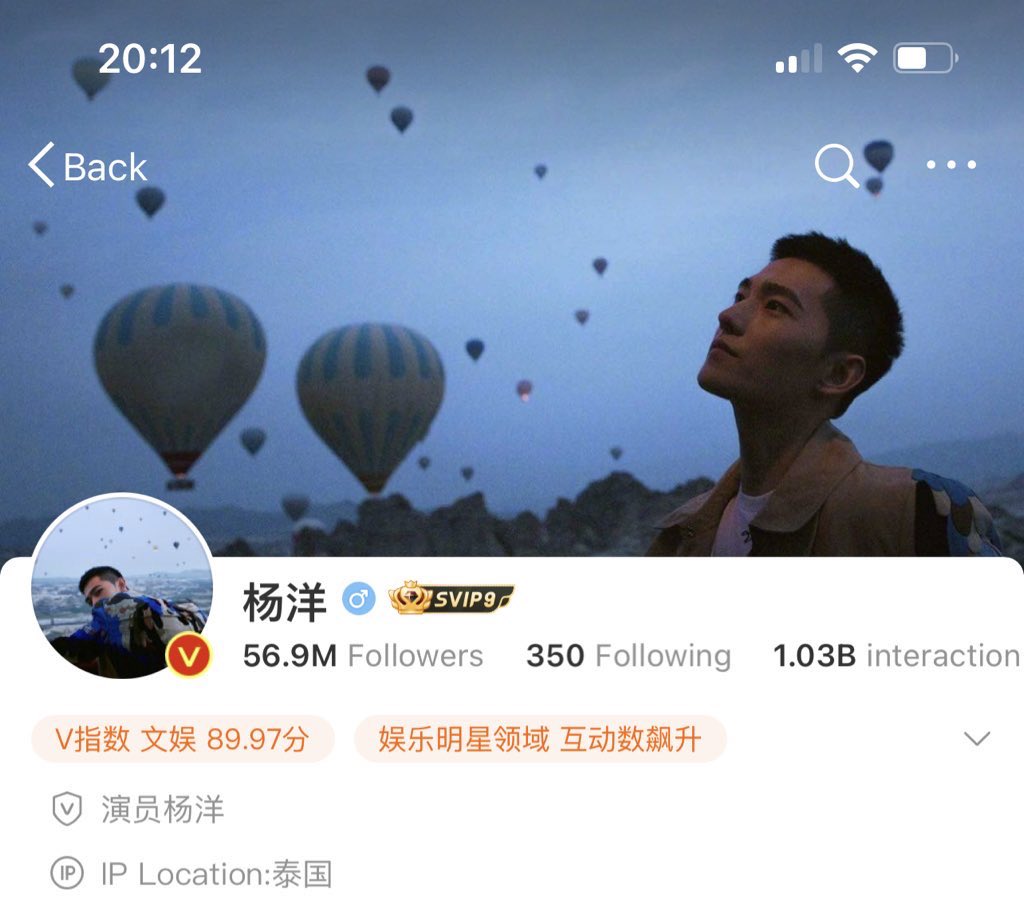
Task: Open the circular profile avatar
Action: coord(121,587)
